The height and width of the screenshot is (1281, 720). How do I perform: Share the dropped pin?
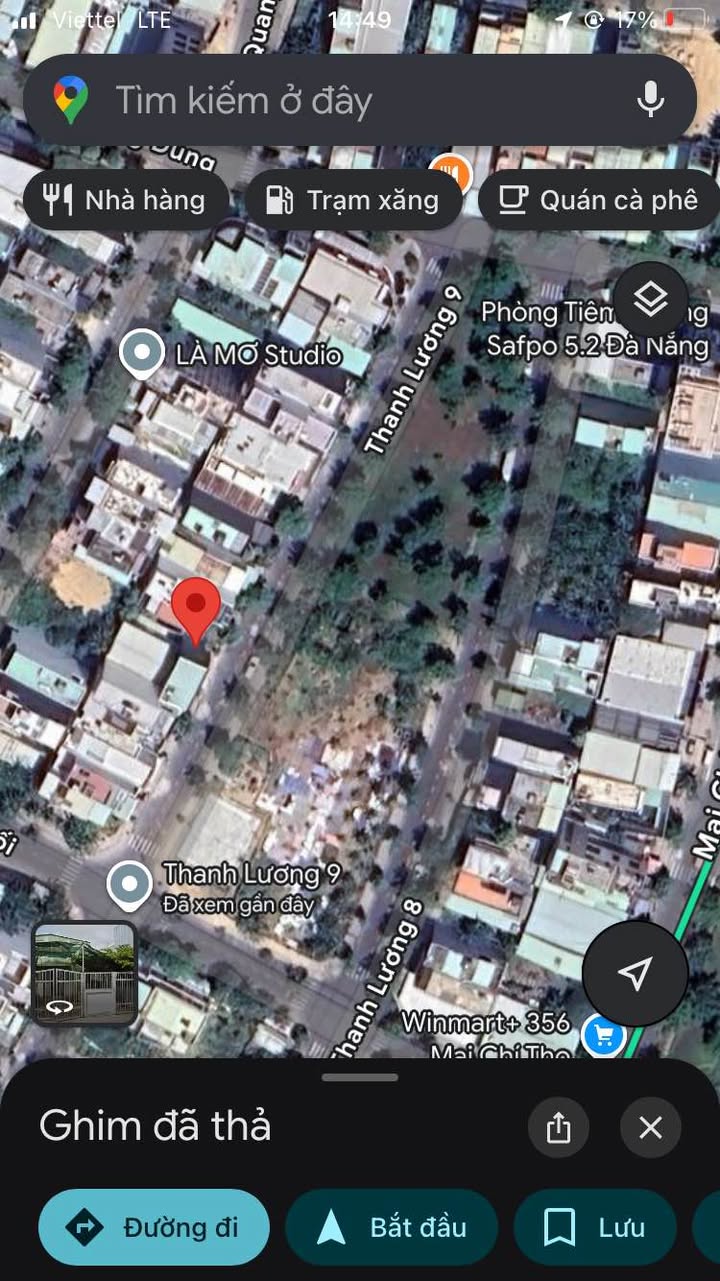(559, 1128)
